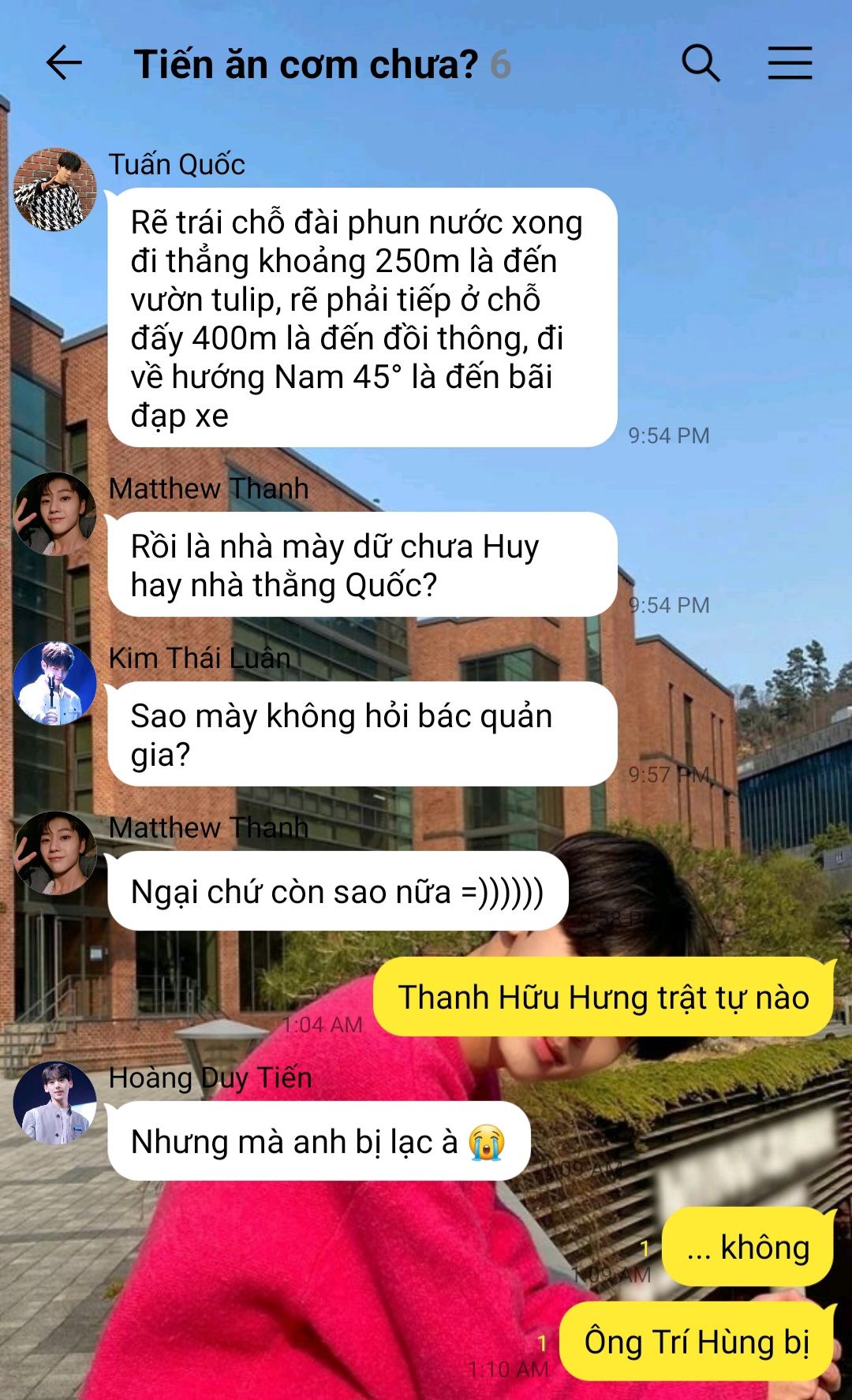
Task: Open the chat room menu
Action: [790, 63]
